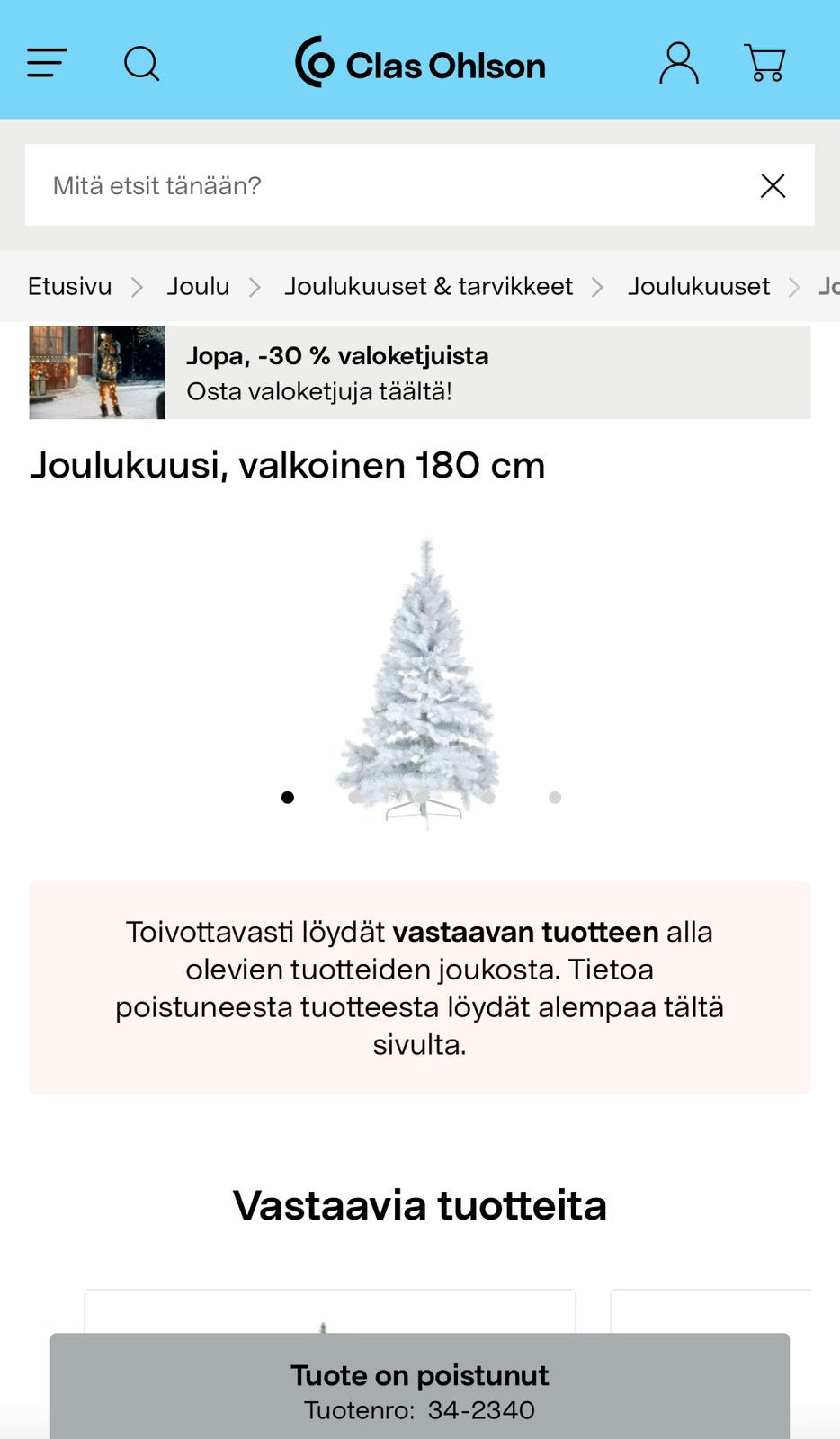Screen dimensions: 840x1439
Task: Click the rightmost breadcrumb chevron arrow
Action: pyautogui.click(x=794, y=286)
